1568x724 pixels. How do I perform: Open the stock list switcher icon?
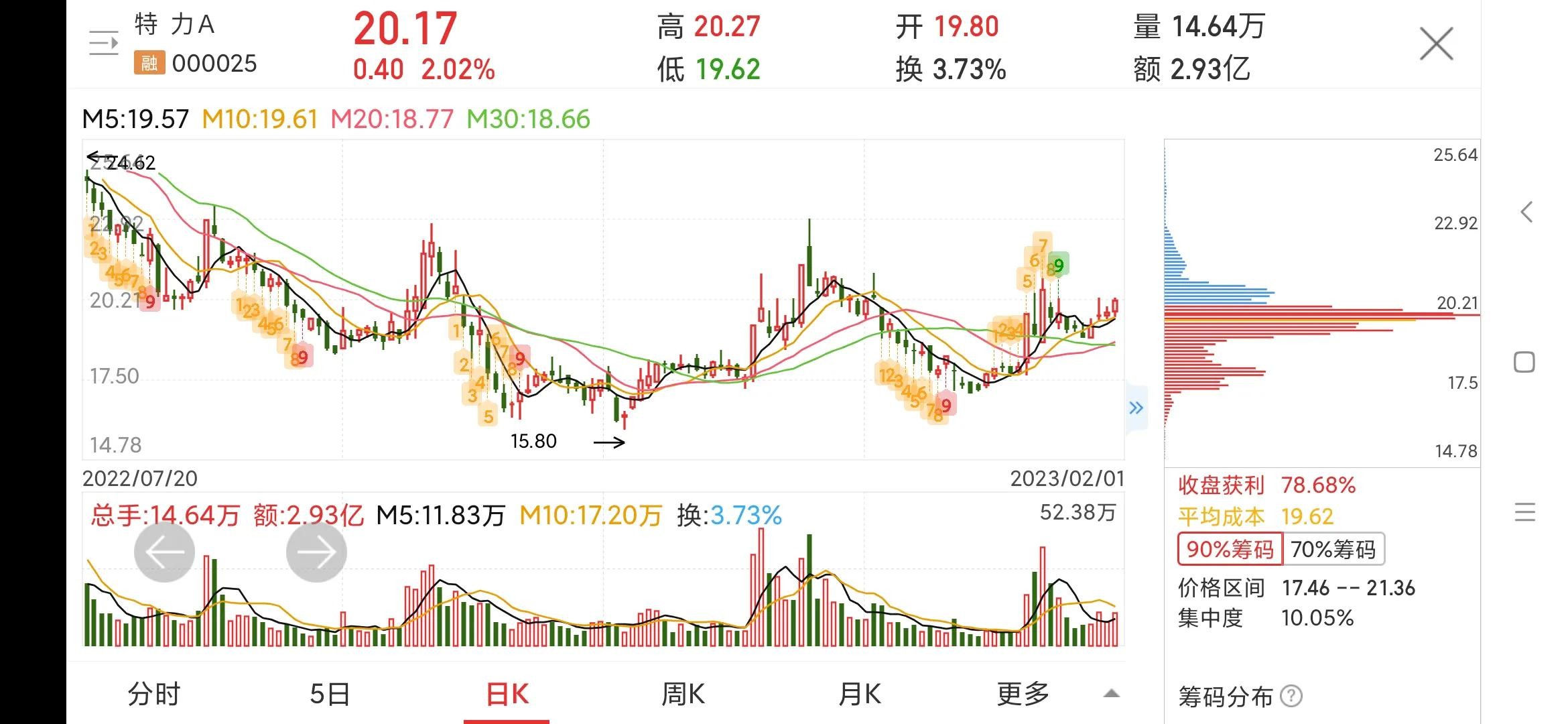(x=104, y=44)
